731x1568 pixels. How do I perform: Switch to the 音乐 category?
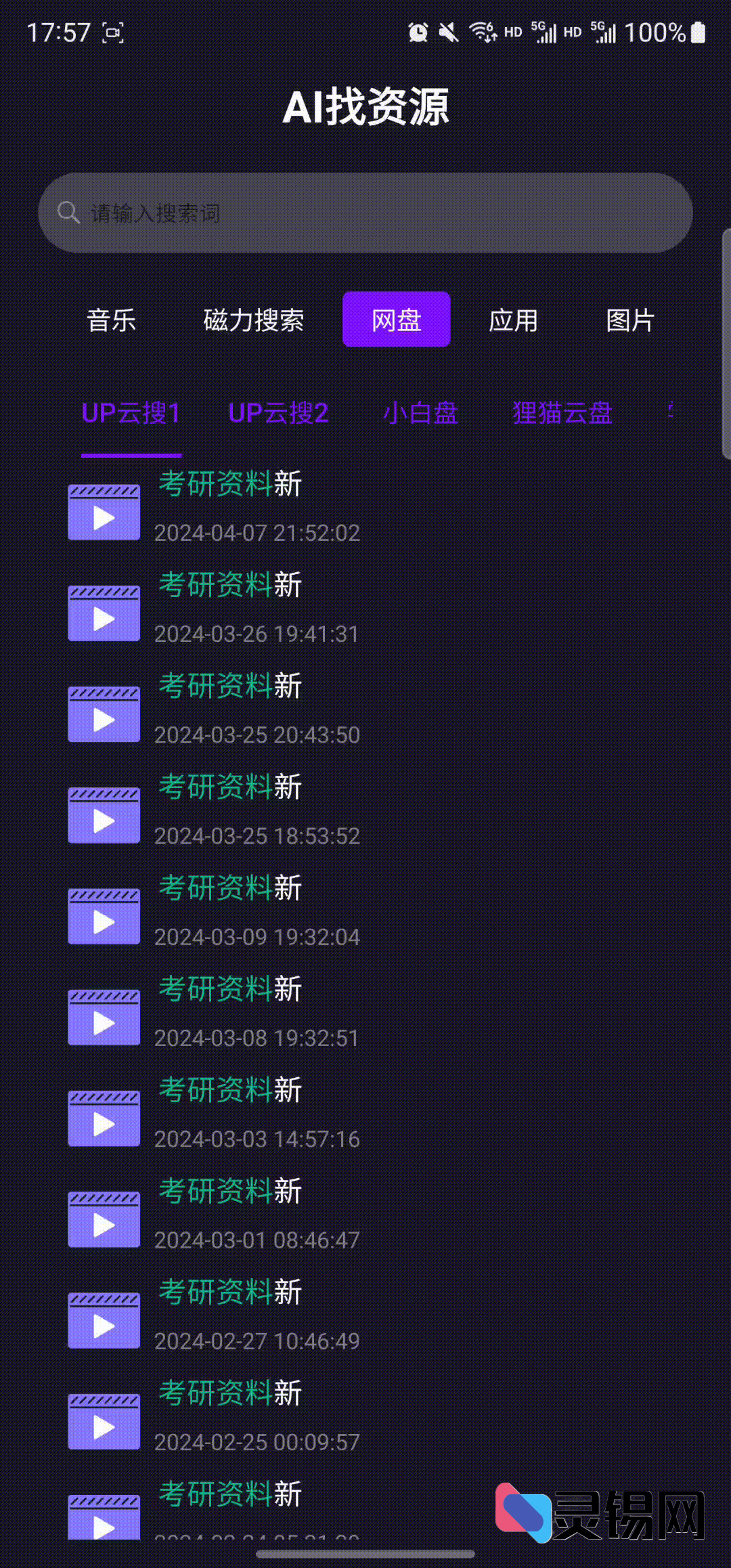click(112, 320)
